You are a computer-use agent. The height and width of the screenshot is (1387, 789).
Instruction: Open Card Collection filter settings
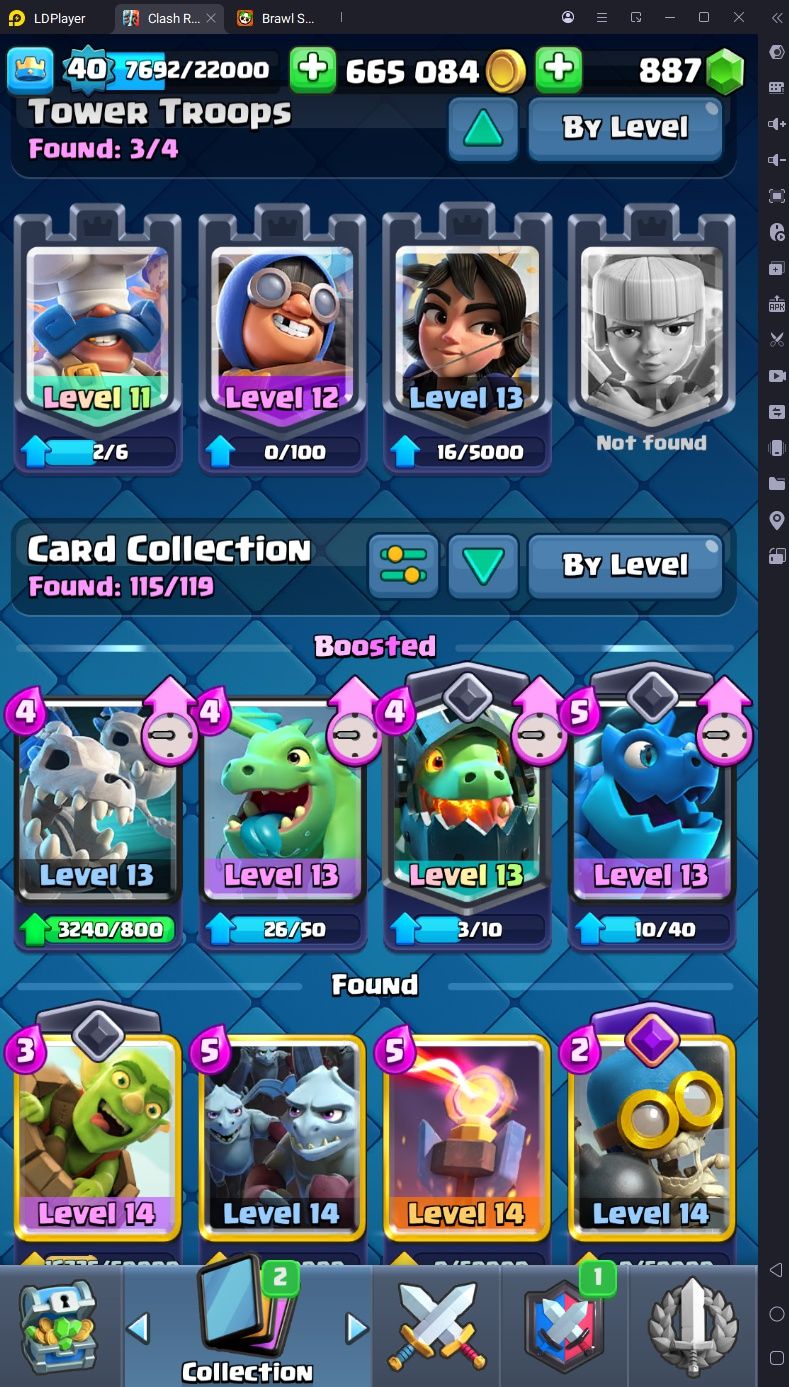click(x=403, y=566)
